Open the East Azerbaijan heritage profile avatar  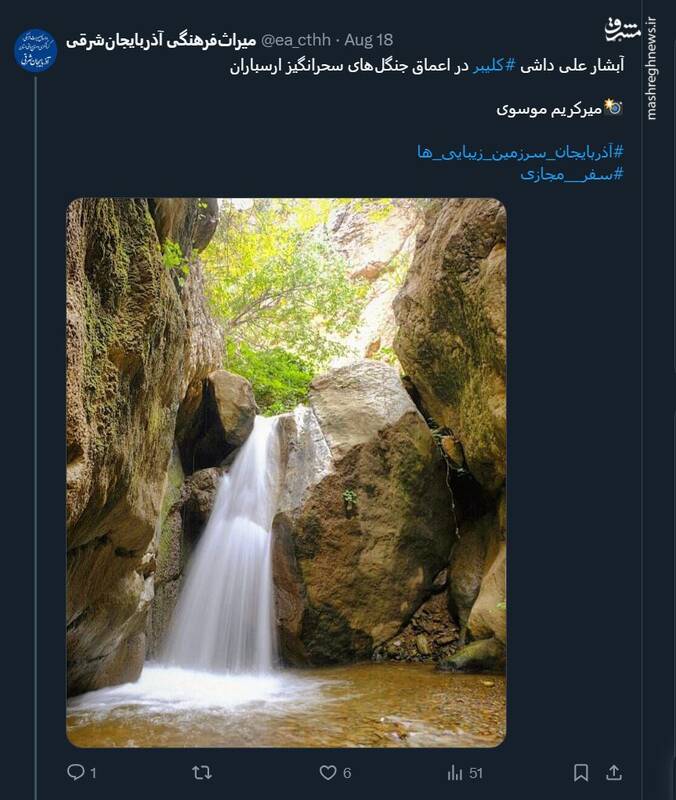35,50
